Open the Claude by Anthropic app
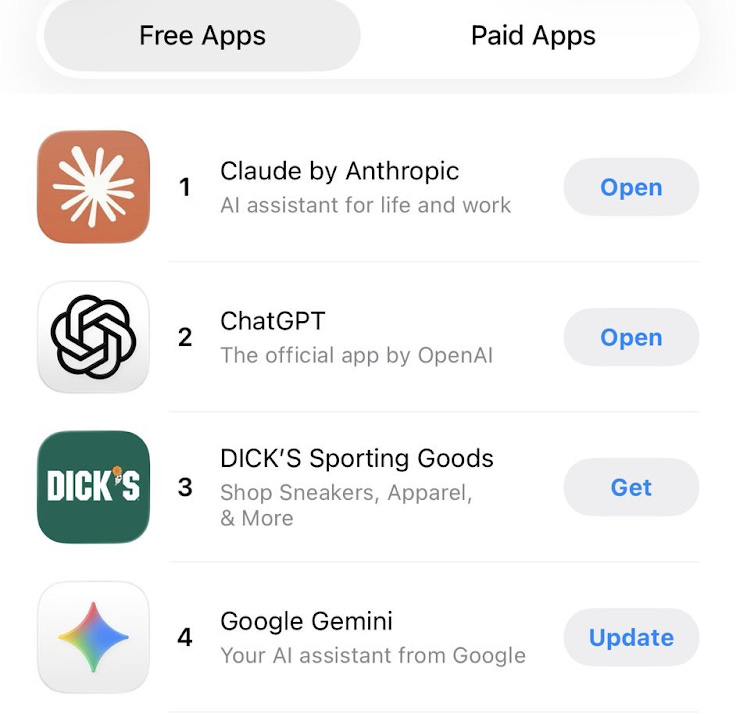The width and height of the screenshot is (736, 714). point(631,187)
